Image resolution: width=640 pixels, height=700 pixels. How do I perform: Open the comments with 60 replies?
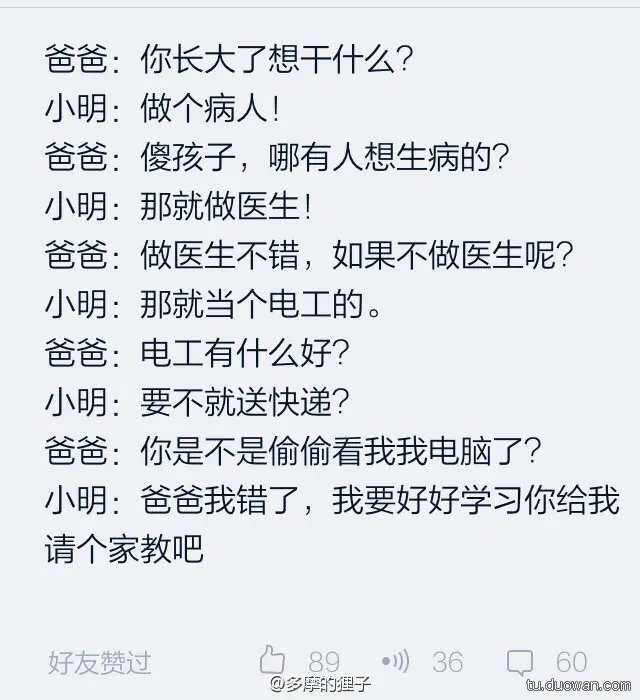[521, 661]
